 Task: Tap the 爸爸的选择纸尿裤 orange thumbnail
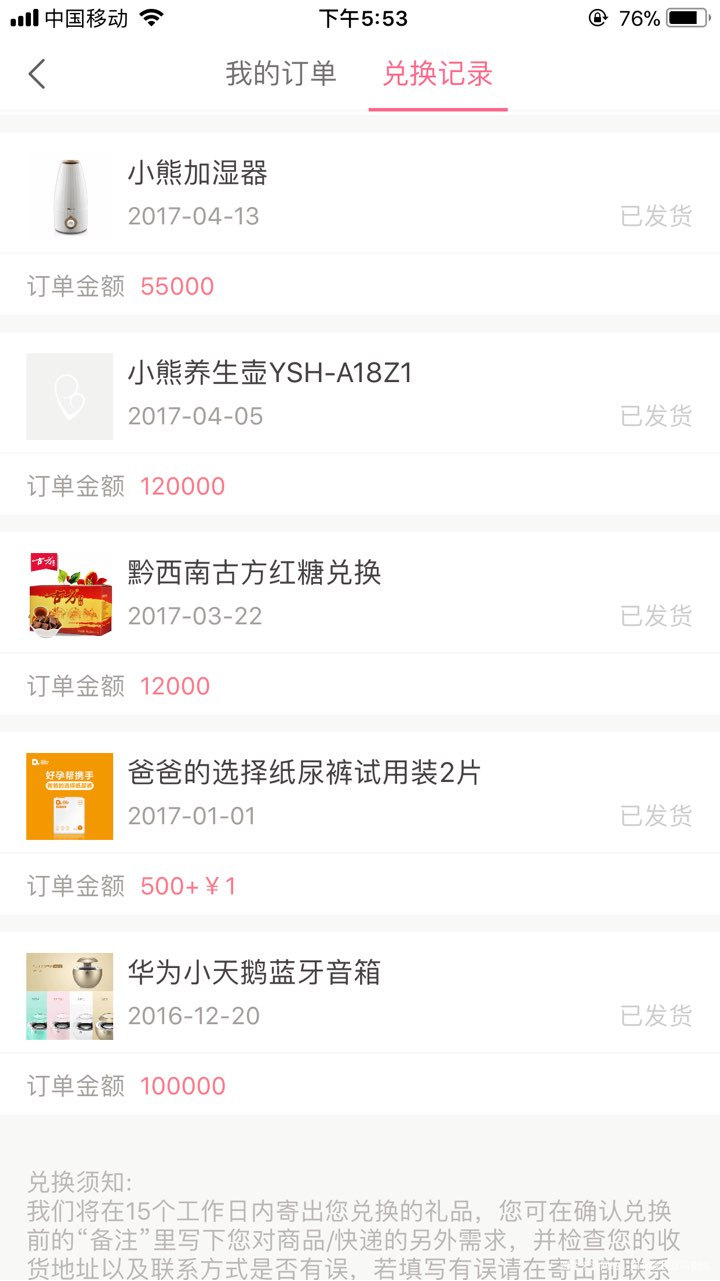68,795
